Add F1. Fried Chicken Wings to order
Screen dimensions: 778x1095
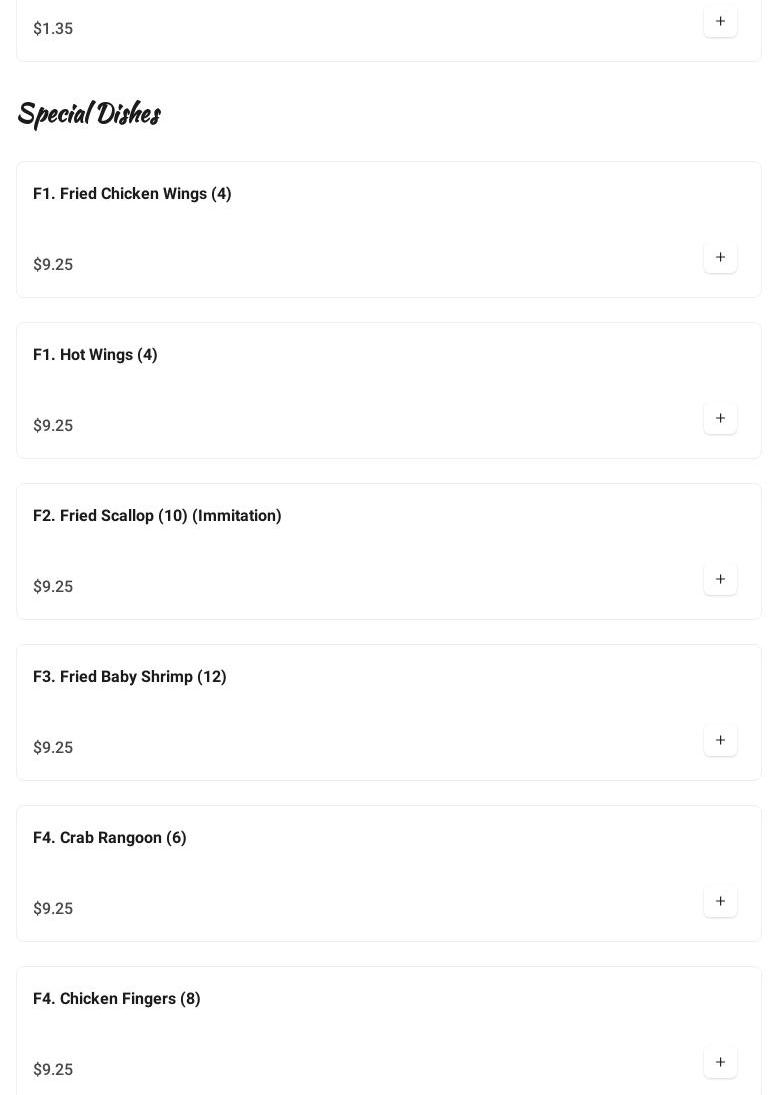(720, 257)
